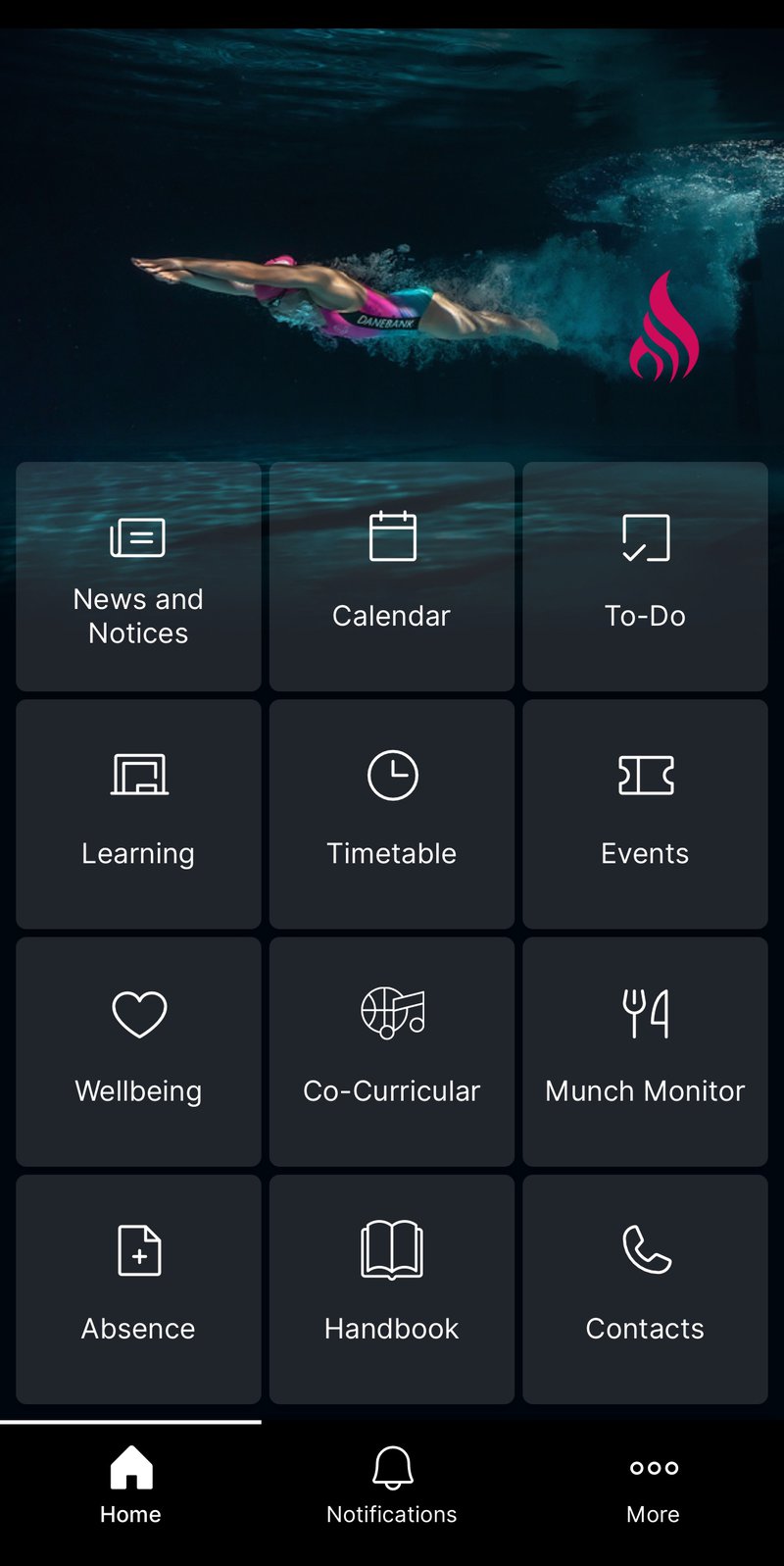
Task: Open Munch Monitor canteen ordering
Action: pos(645,1051)
